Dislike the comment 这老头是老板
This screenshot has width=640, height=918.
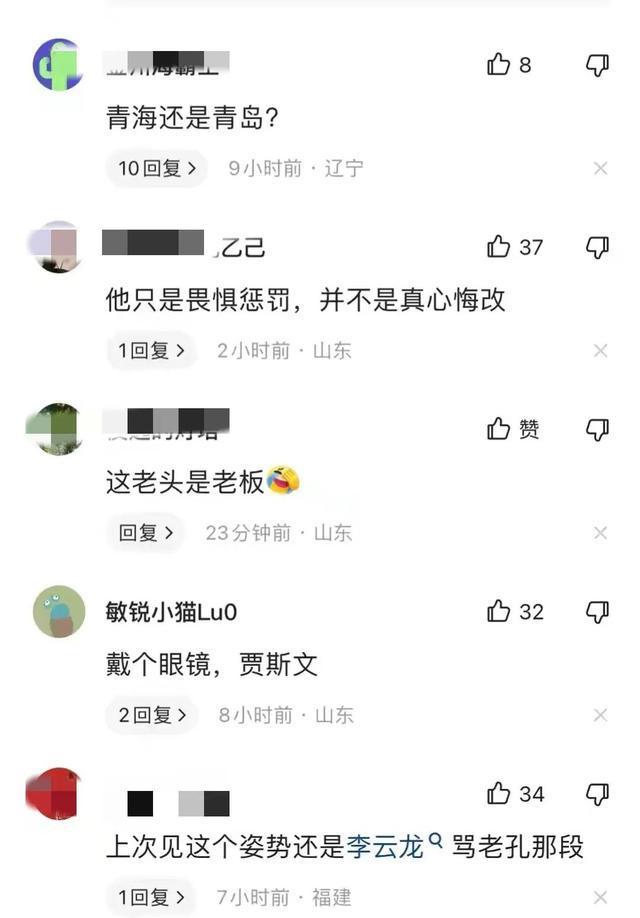597,429
